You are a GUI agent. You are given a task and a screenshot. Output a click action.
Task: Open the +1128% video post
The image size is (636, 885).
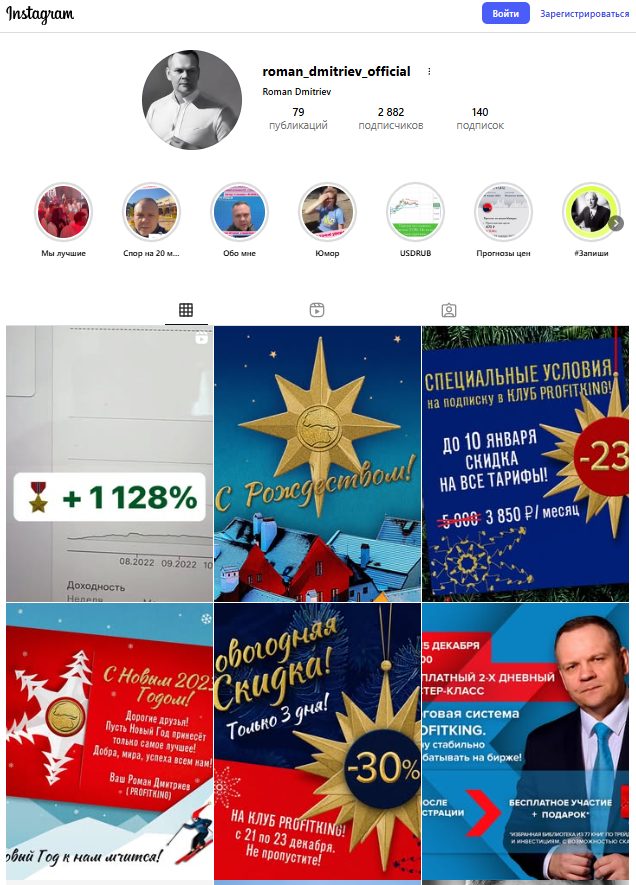click(109, 462)
